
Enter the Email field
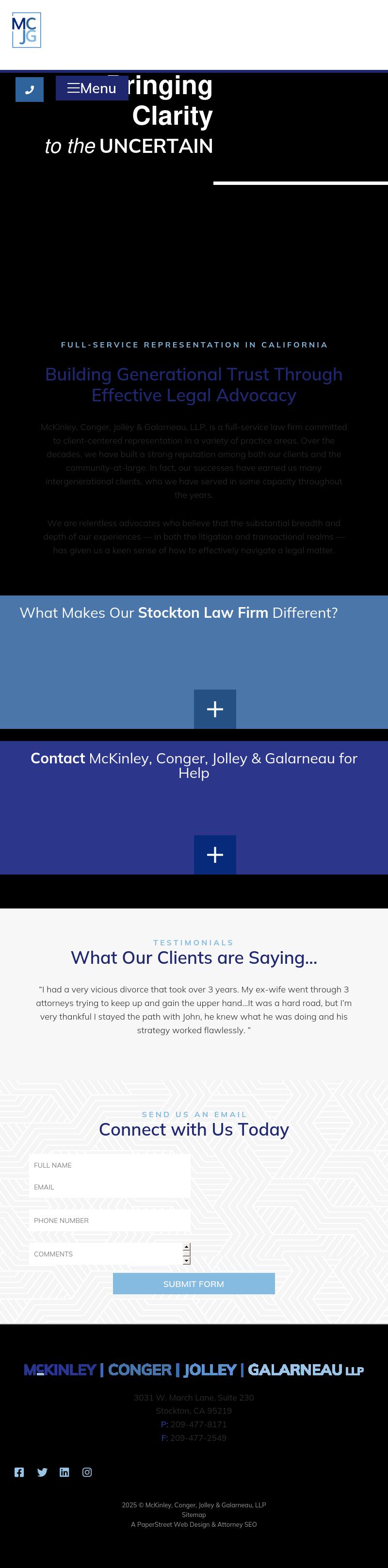[110, 1187]
